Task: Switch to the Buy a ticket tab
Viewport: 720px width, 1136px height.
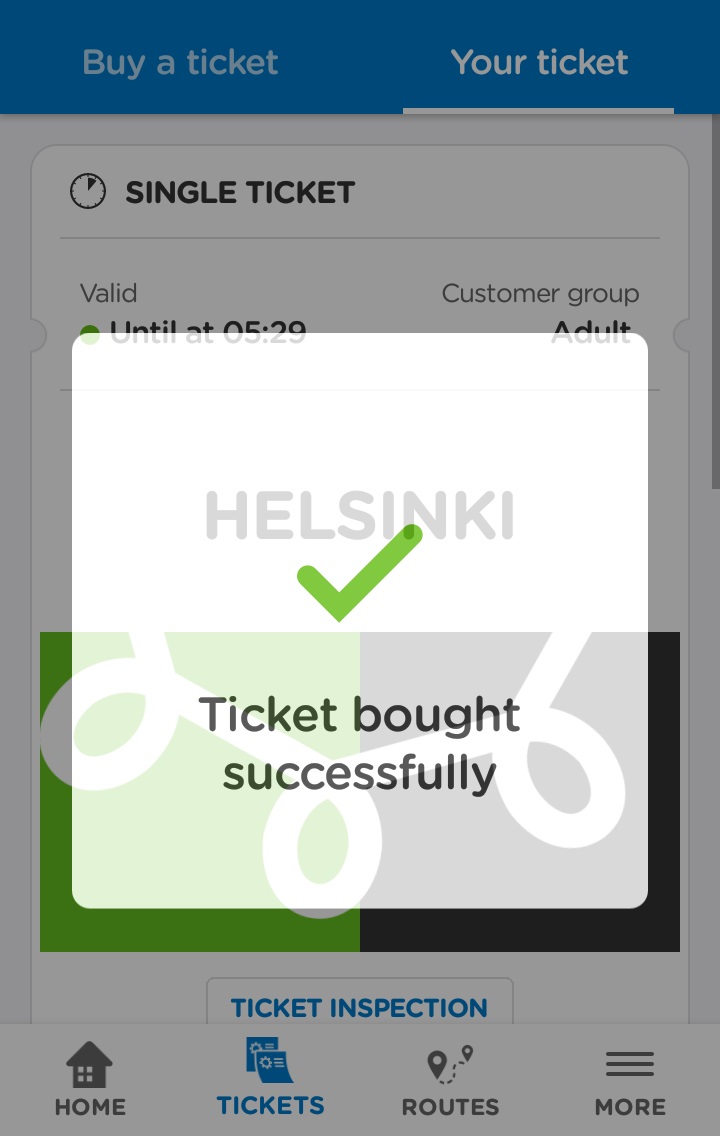Action: tap(180, 62)
